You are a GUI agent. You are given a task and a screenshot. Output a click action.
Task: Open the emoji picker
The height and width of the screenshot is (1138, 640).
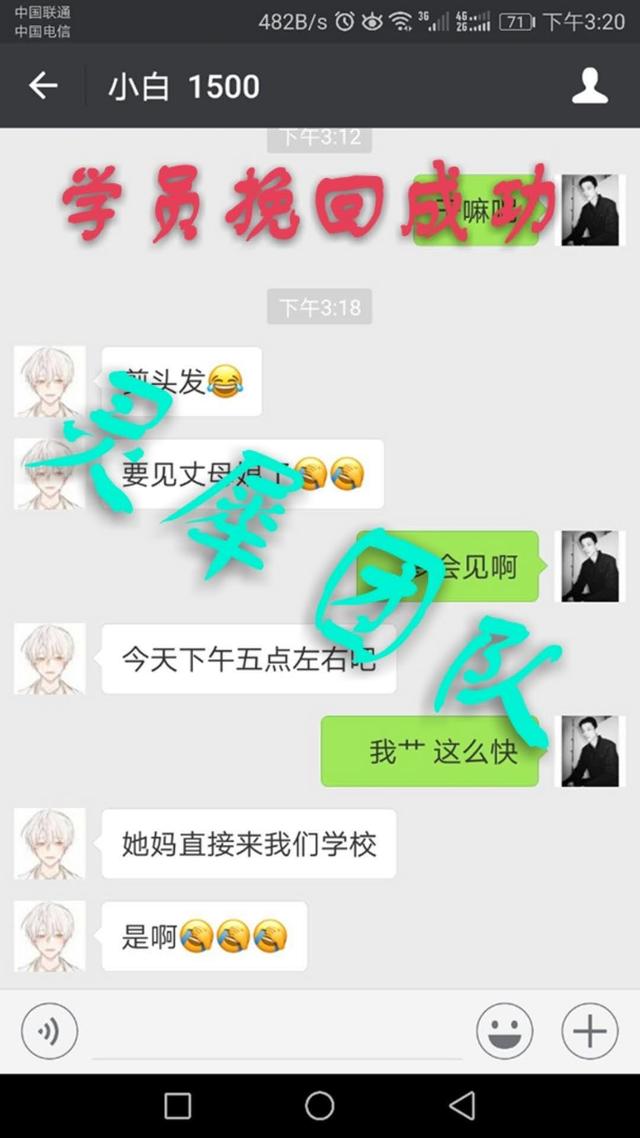click(x=504, y=1030)
